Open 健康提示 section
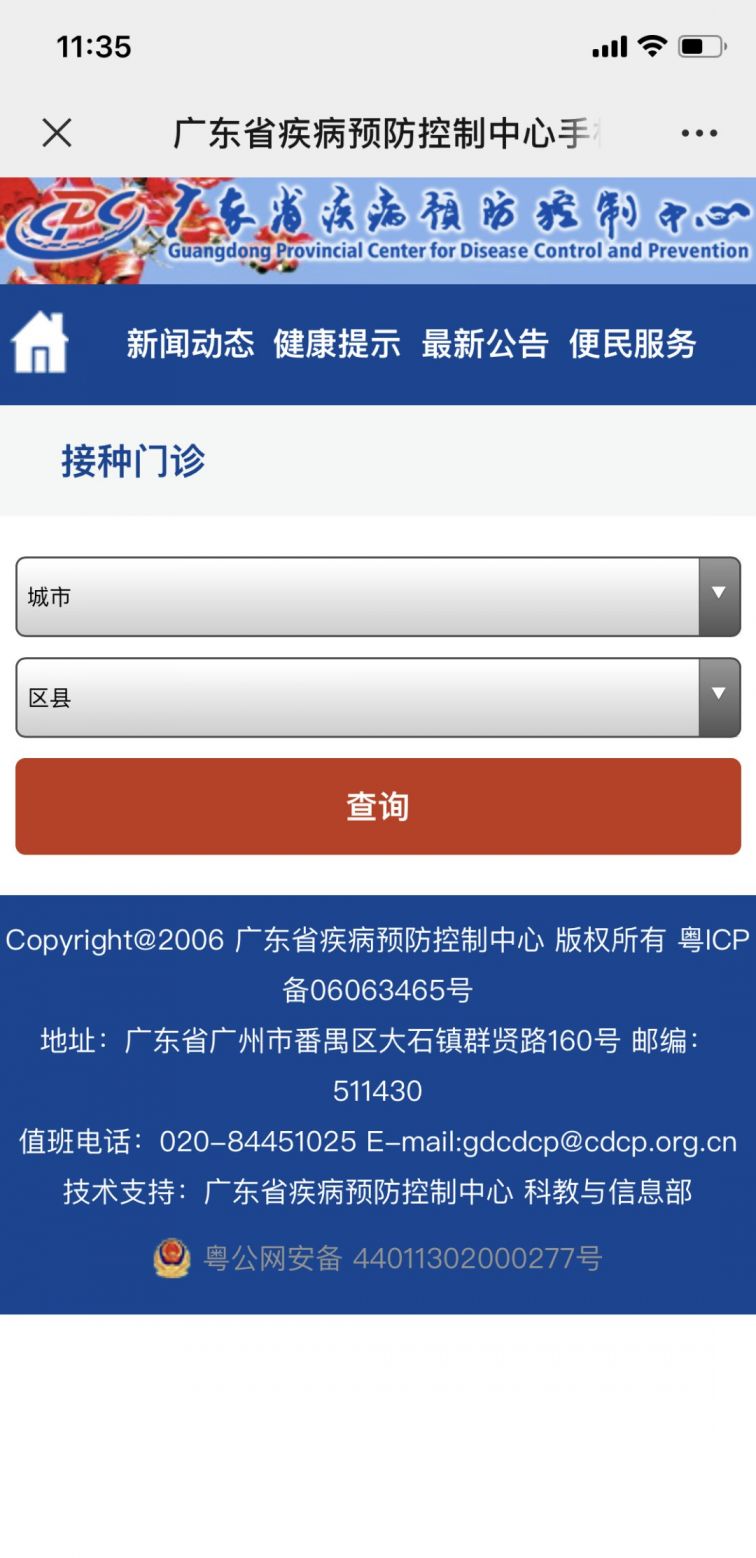Screen dimensions: 756x1558 337,344
